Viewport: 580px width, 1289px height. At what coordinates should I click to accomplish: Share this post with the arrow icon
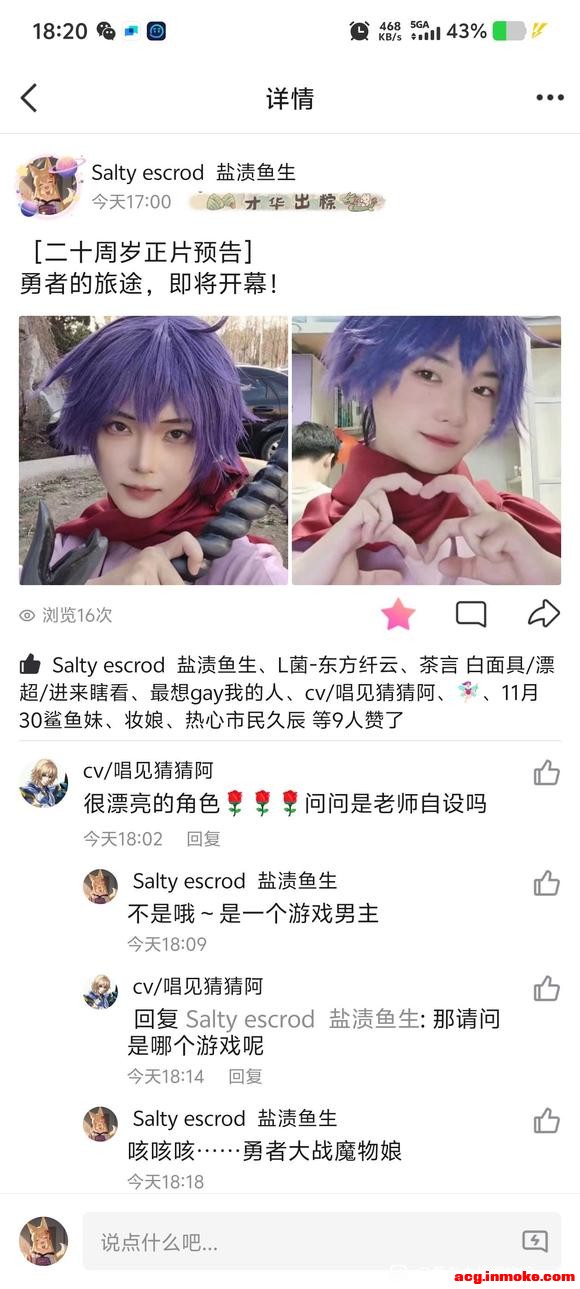click(x=543, y=613)
